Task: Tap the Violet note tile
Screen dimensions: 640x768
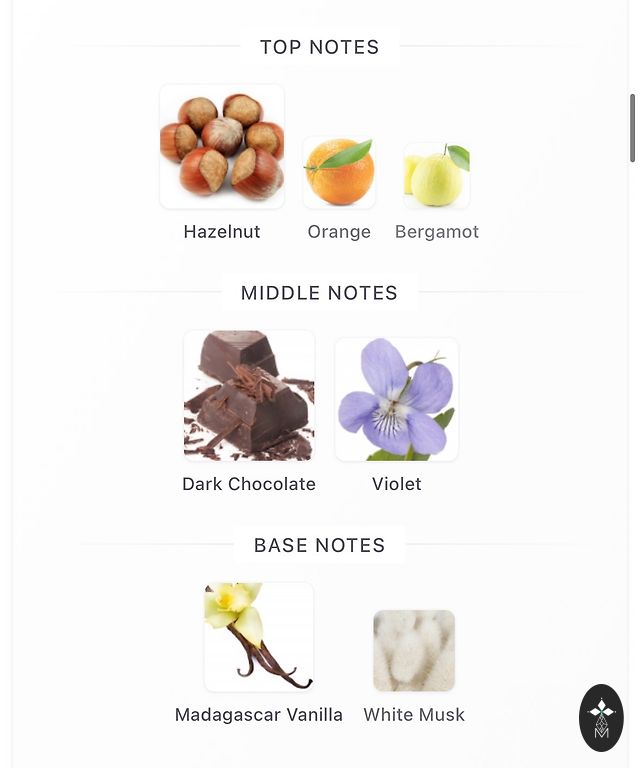Action: coord(397,399)
